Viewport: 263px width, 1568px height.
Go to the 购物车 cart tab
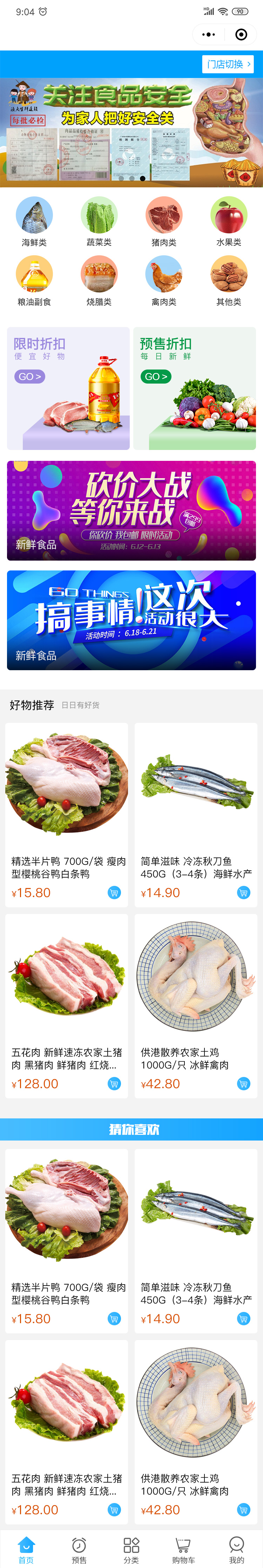coord(183,1550)
